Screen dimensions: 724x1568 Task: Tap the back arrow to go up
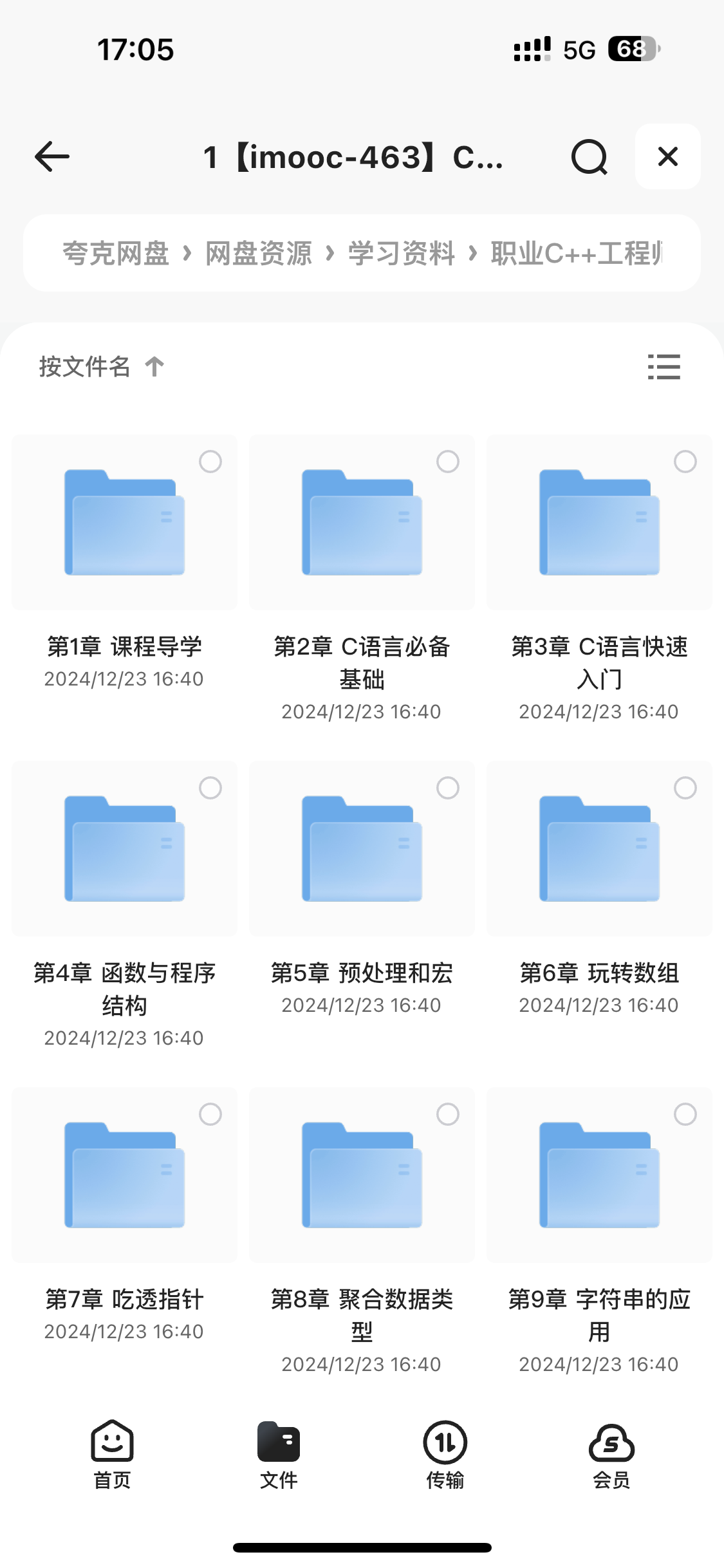pos(51,156)
